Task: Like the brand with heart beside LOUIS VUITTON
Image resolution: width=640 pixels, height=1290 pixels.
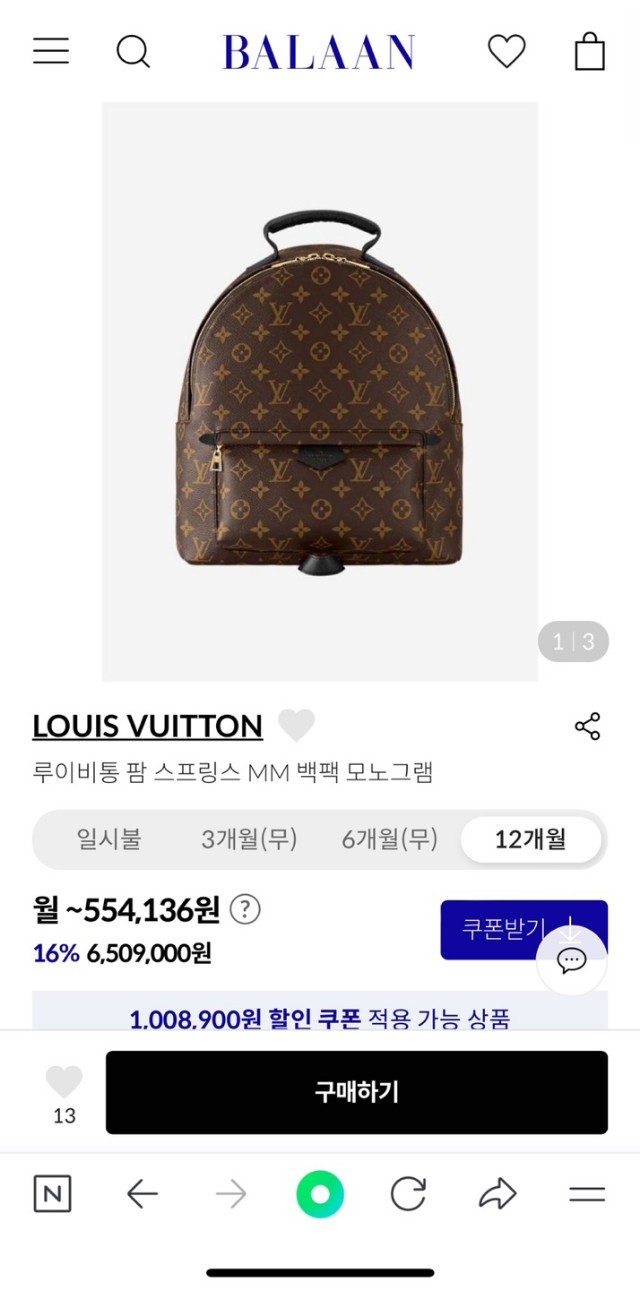Action: [x=296, y=725]
